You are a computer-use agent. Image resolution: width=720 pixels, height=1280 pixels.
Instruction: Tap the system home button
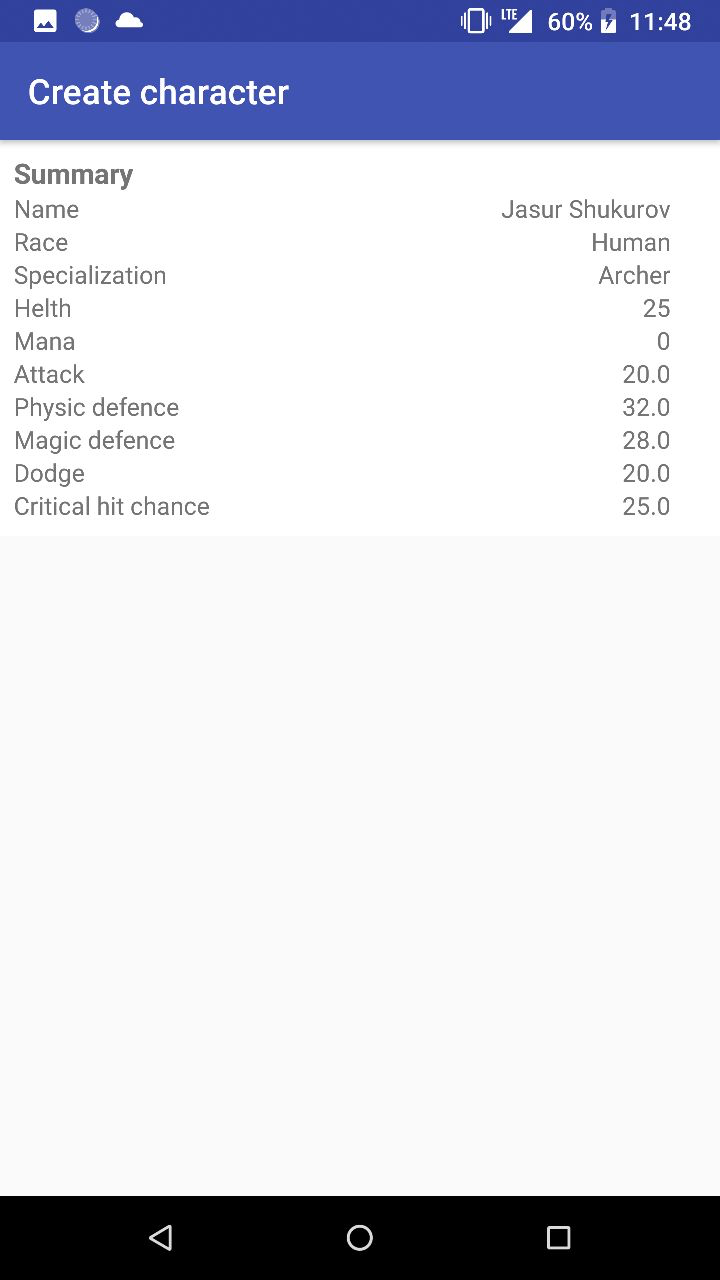coord(360,1238)
